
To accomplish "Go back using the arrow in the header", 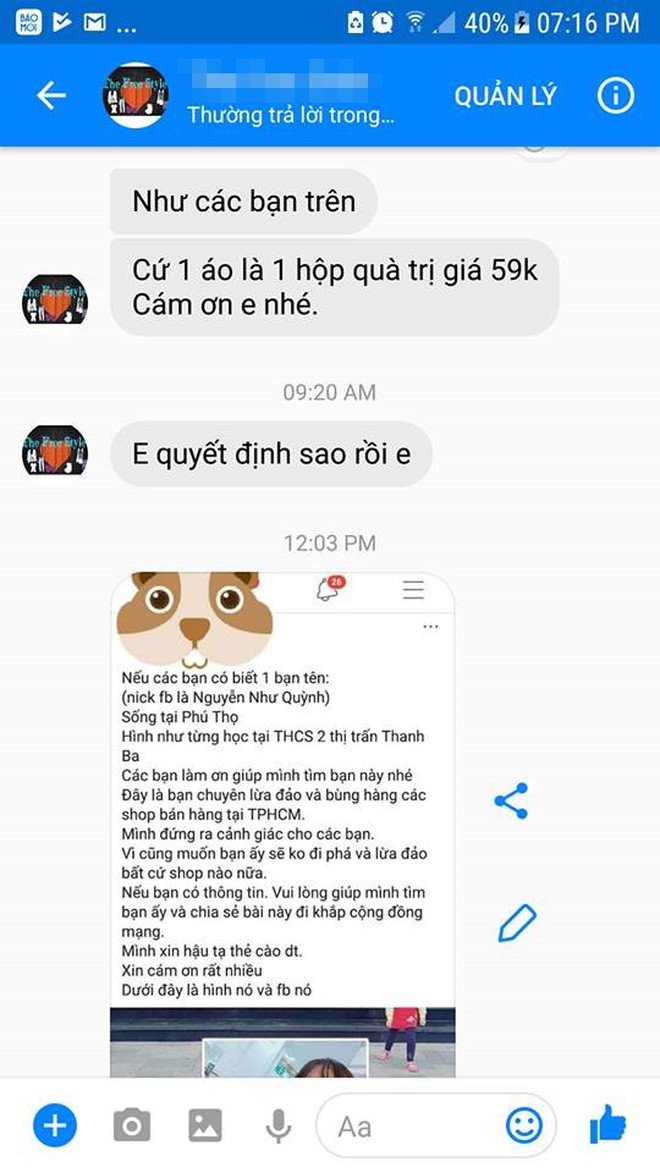I will pyautogui.click(x=51, y=96).
